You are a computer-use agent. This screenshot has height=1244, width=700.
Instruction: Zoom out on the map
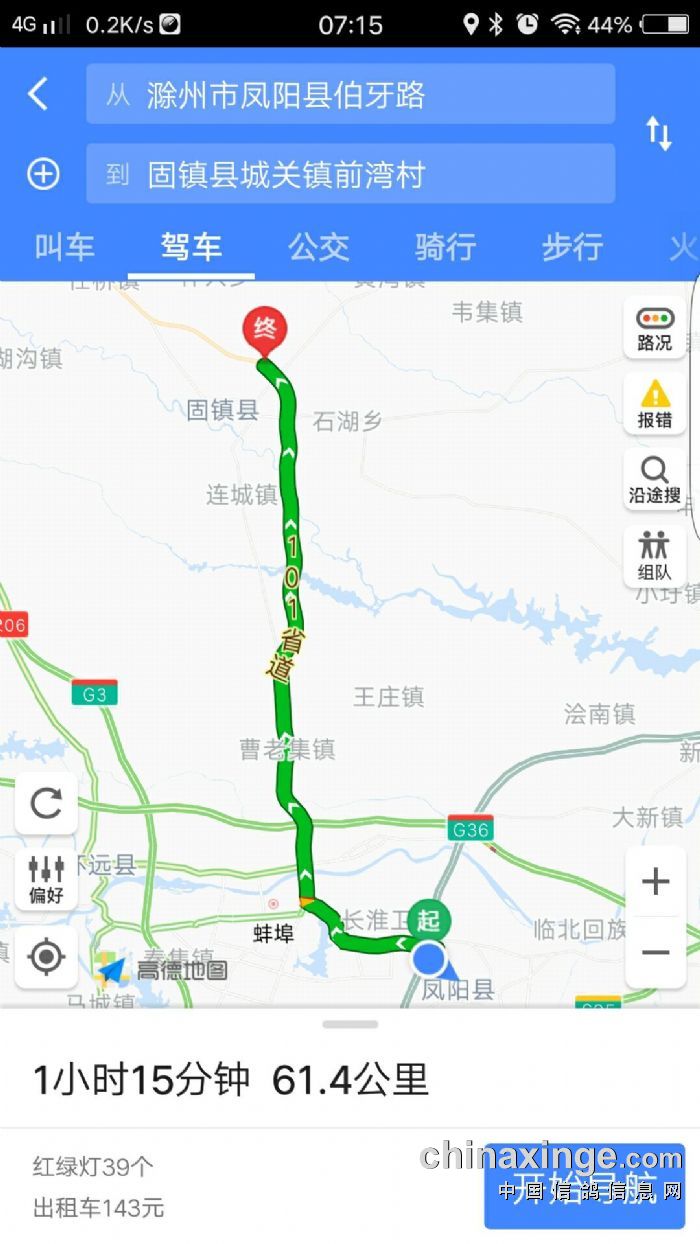(655, 953)
